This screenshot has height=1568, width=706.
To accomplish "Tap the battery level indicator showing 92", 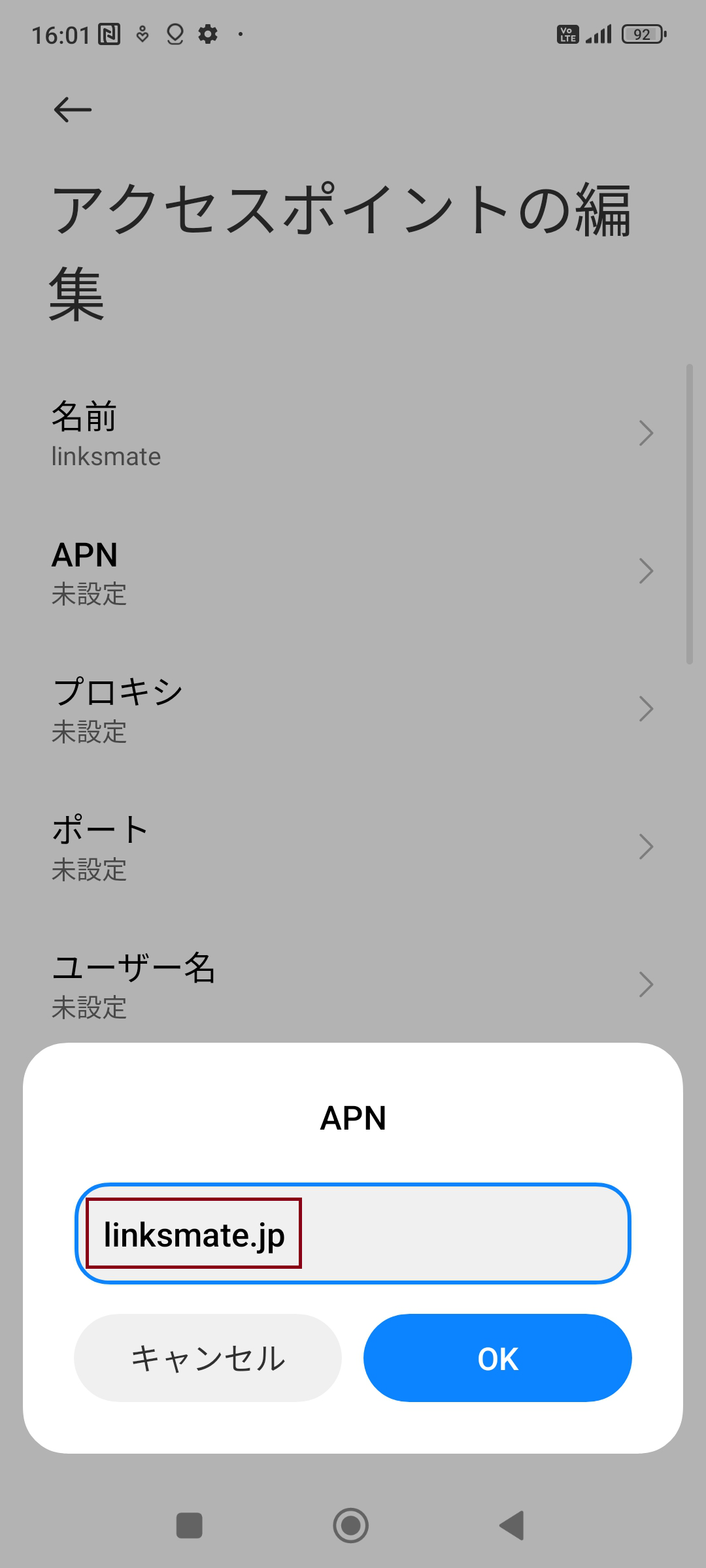I will tap(641, 33).
